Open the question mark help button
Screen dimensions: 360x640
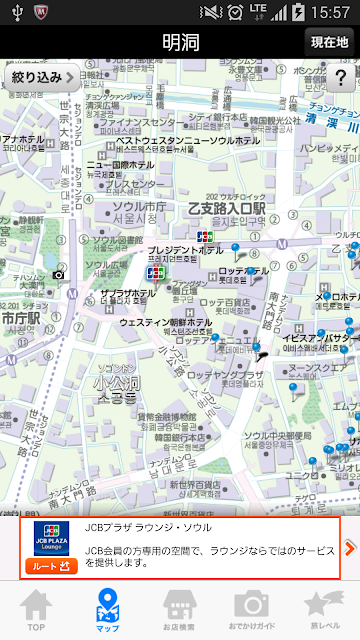tap(340, 77)
